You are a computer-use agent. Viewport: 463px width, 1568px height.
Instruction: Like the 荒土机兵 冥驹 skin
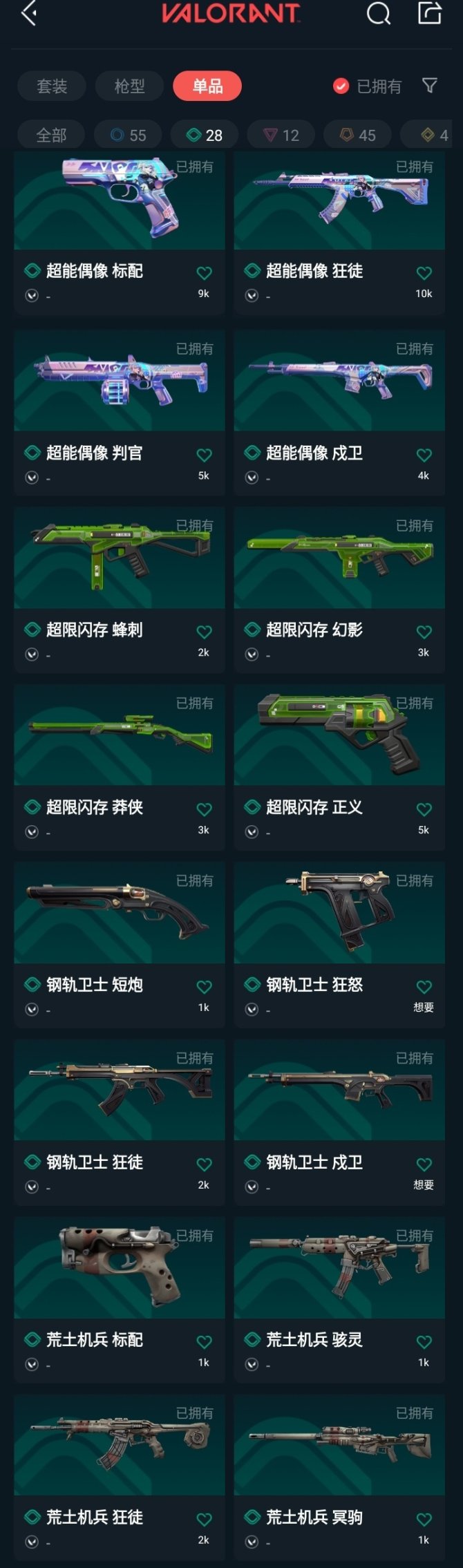[424, 1520]
